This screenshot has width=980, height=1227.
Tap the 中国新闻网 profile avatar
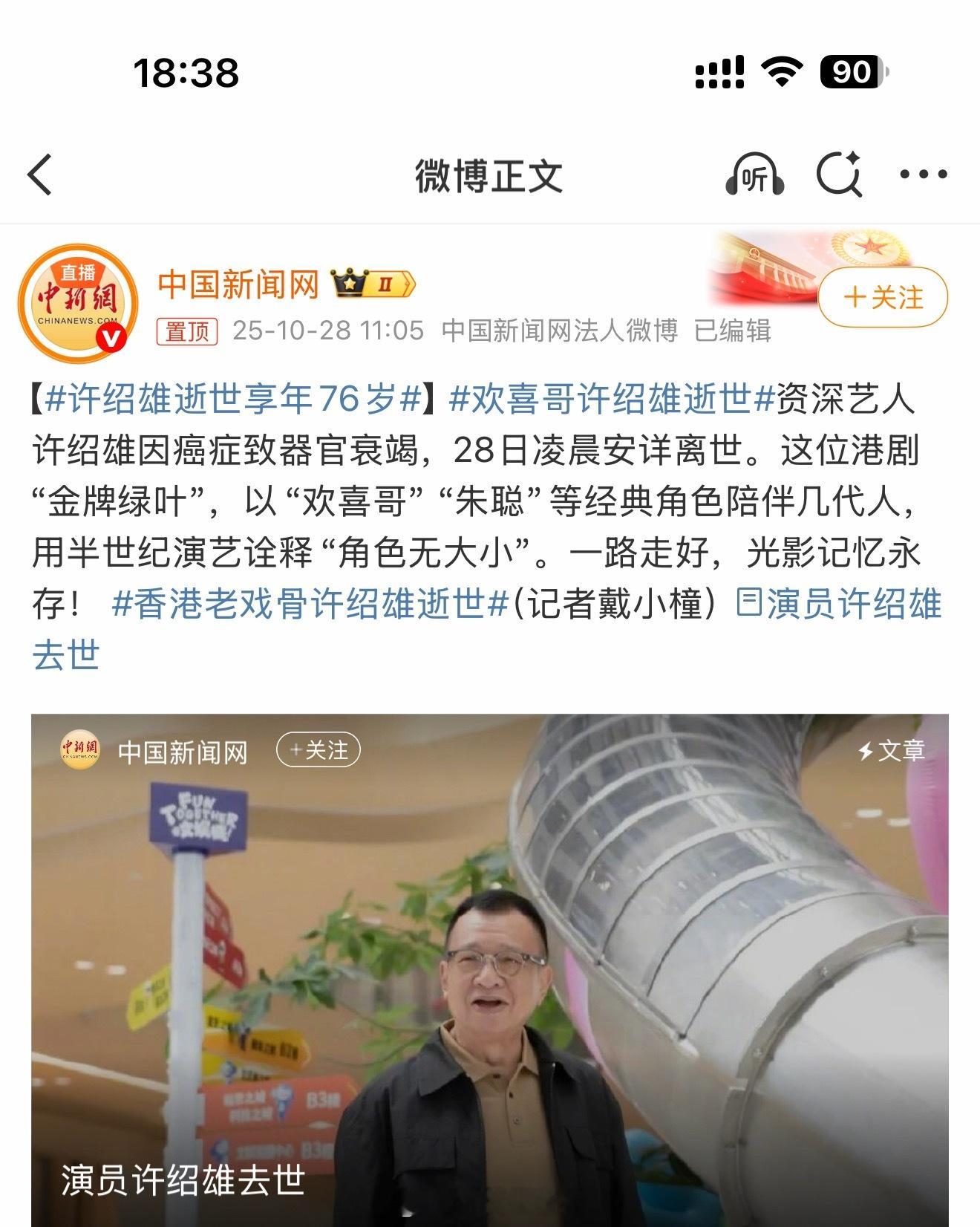[80, 299]
